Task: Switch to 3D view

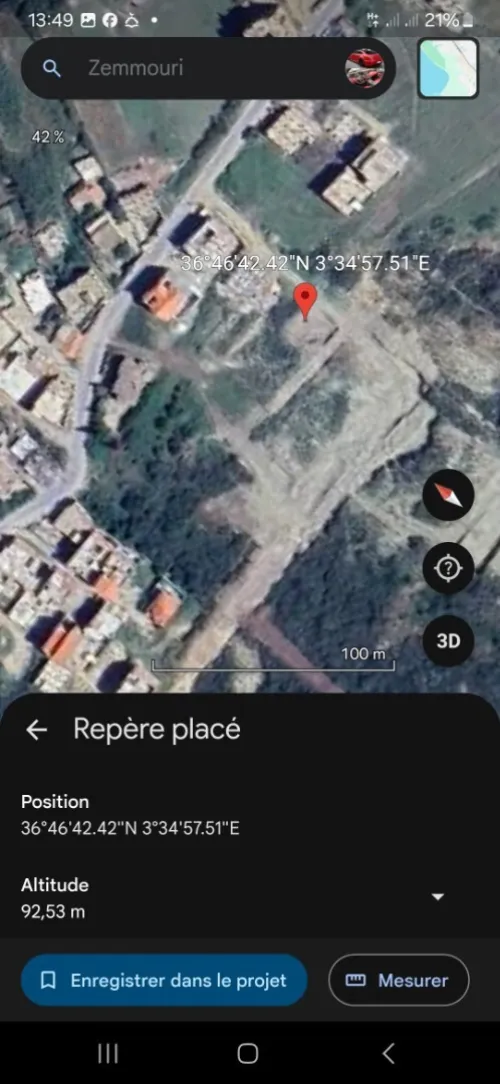Action: (448, 641)
